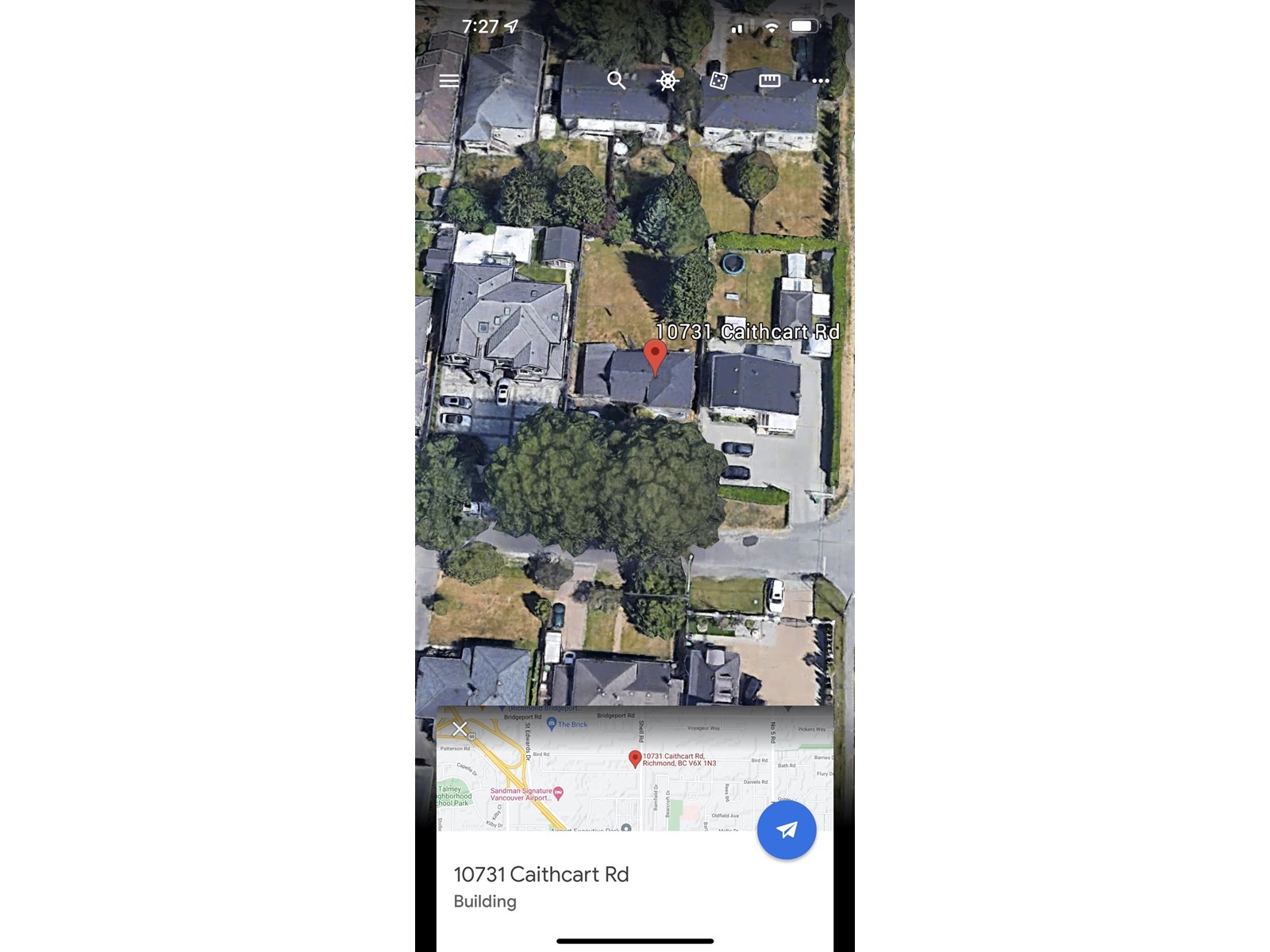The height and width of the screenshot is (952, 1270).
Task: Close the place info card
Action: pyautogui.click(x=460, y=728)
